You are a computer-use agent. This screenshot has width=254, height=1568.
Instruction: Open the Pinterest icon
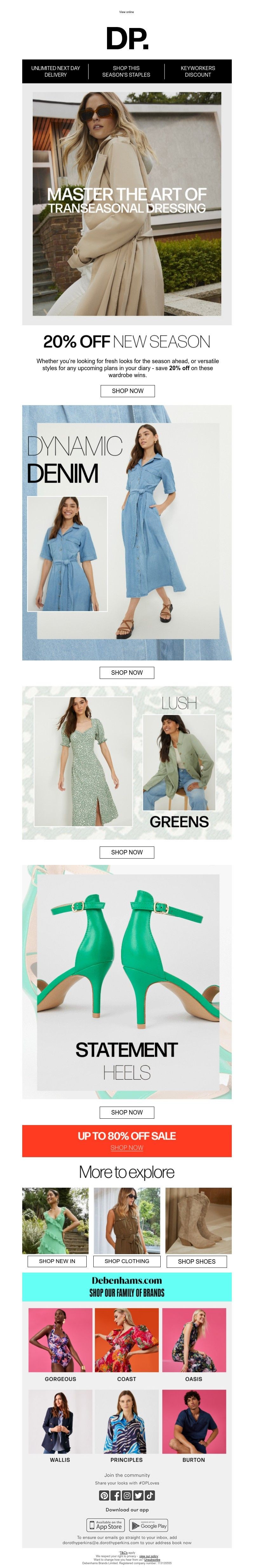point(104,1495)
